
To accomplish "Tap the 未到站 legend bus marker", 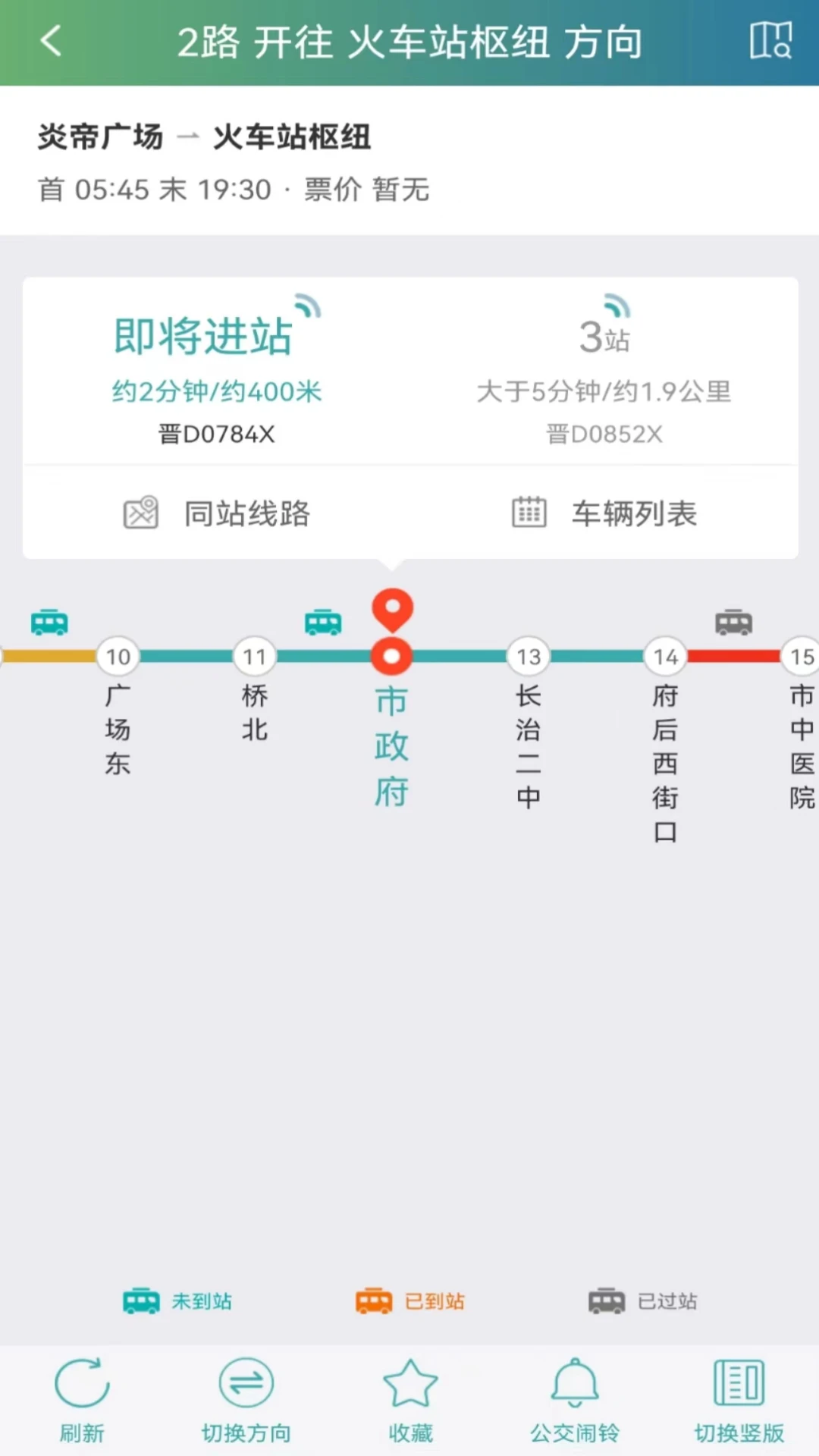I will pyautogui.click(x=141, y=1300).
